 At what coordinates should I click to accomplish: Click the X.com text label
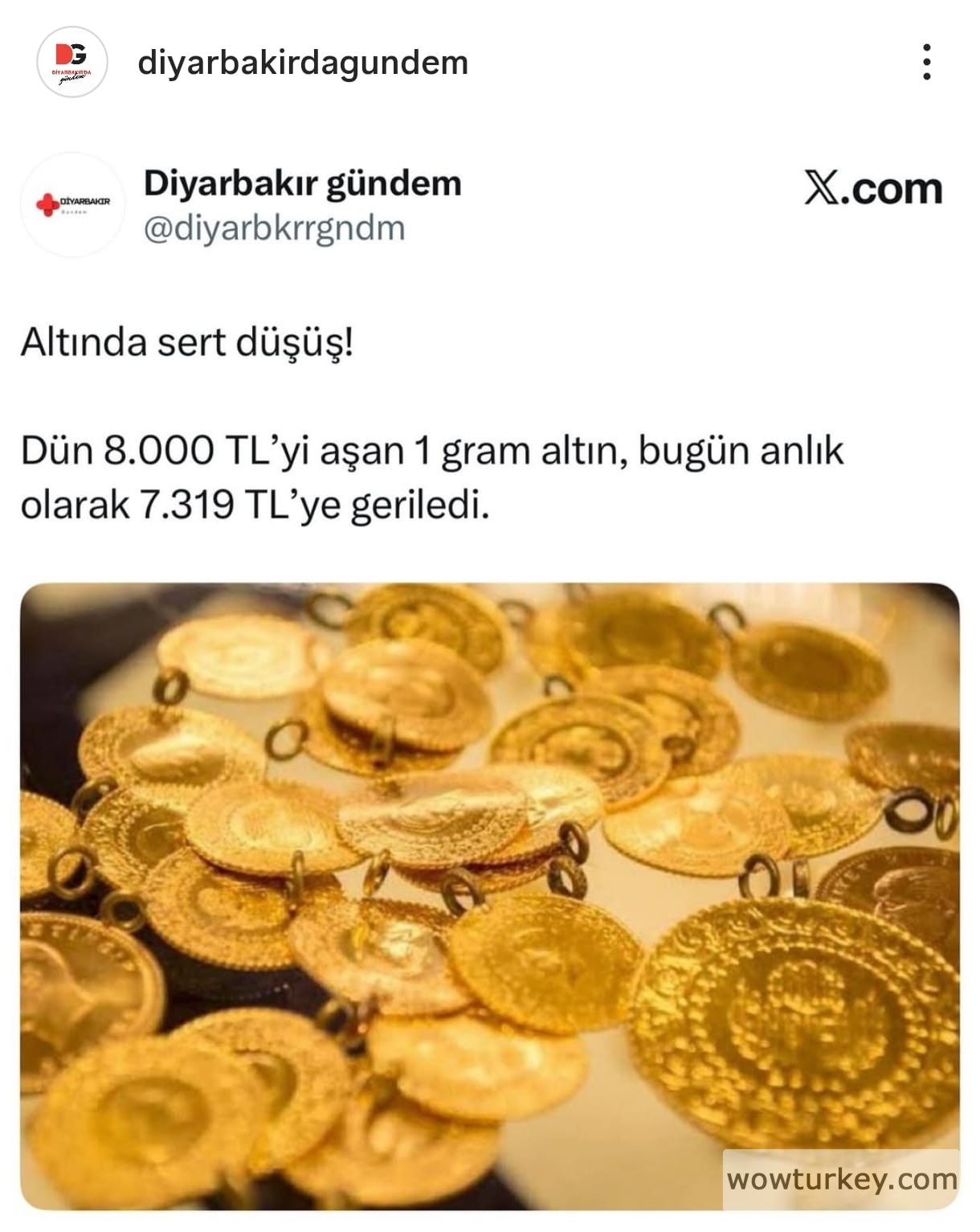[x=874, y=188]
